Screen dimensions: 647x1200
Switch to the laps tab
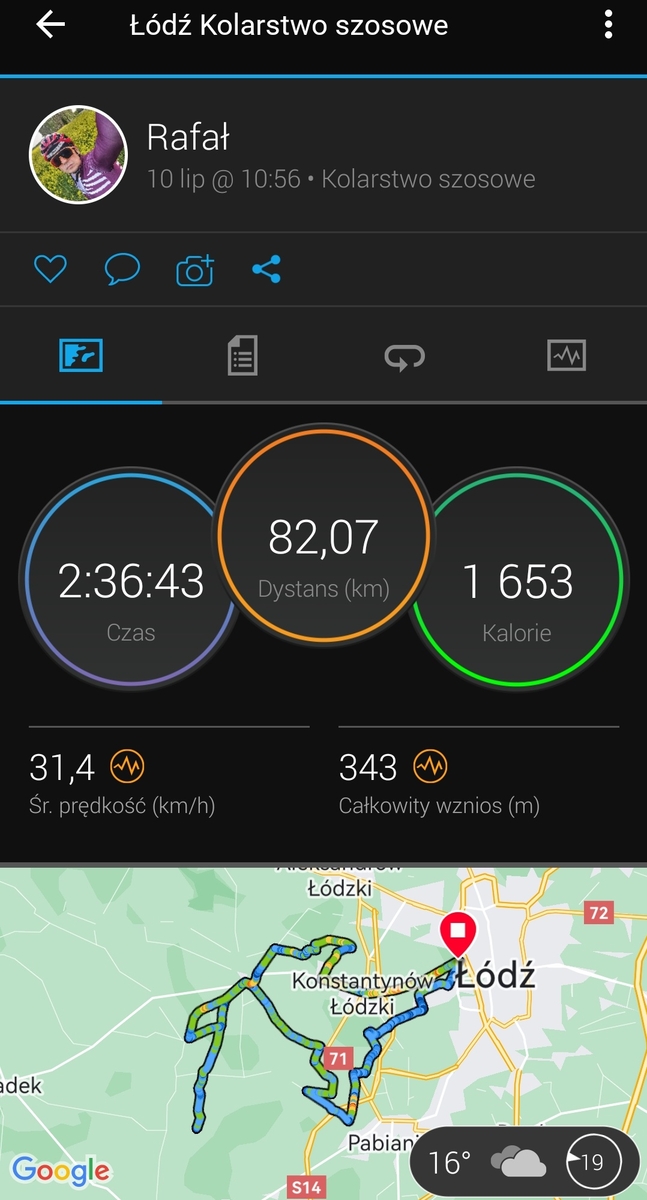click(x=404, y=356)
